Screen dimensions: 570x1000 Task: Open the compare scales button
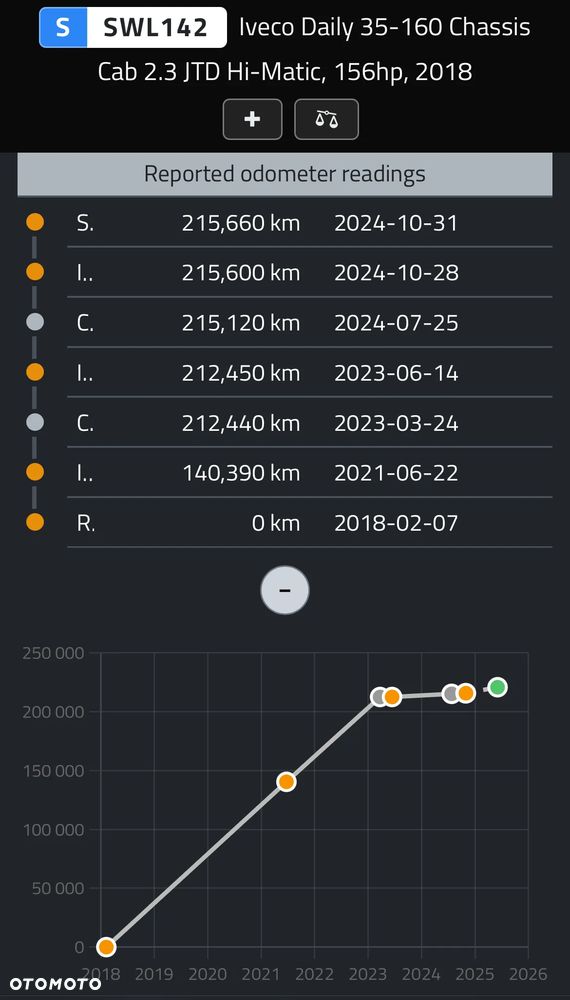pyautogui.click(x=326, y=119)
